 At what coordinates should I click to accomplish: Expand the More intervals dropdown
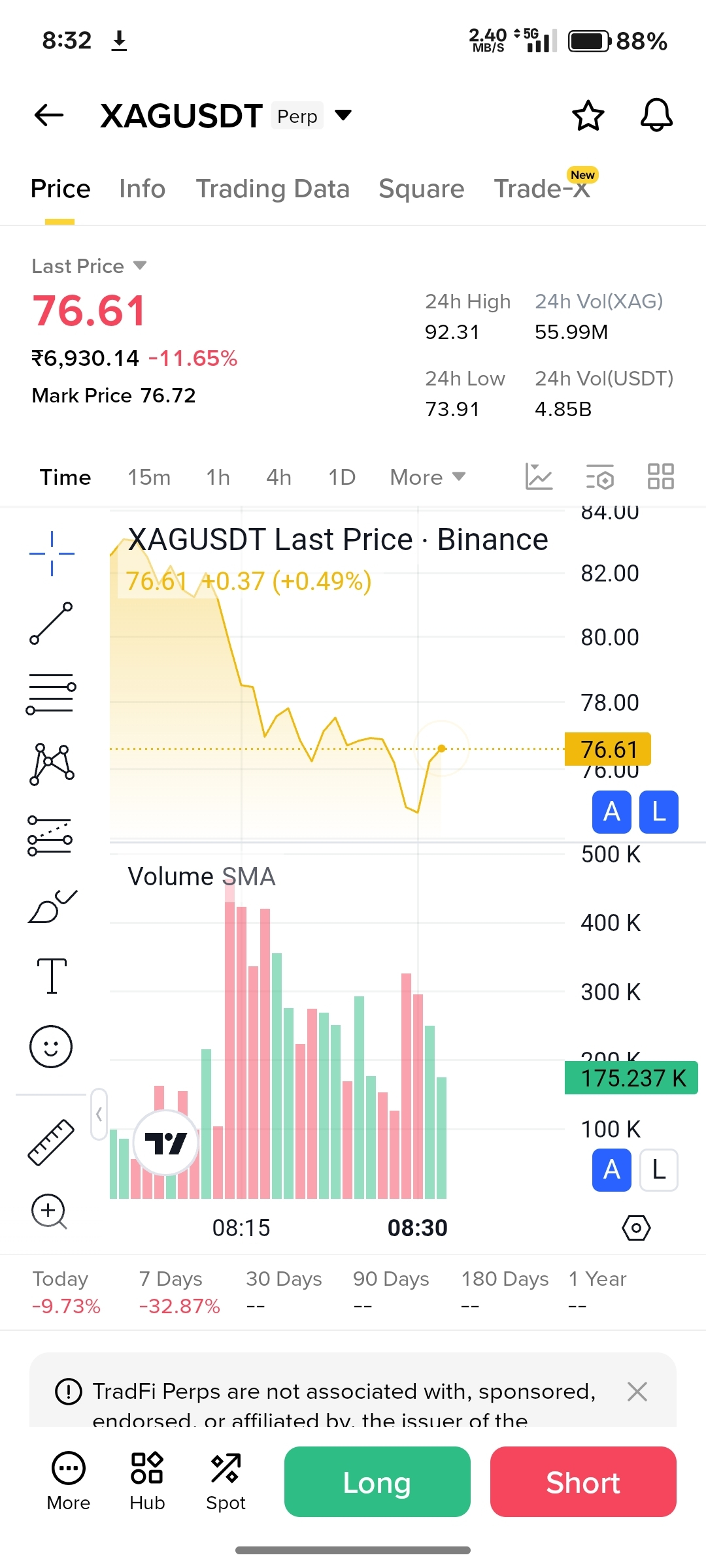[428, 478]
